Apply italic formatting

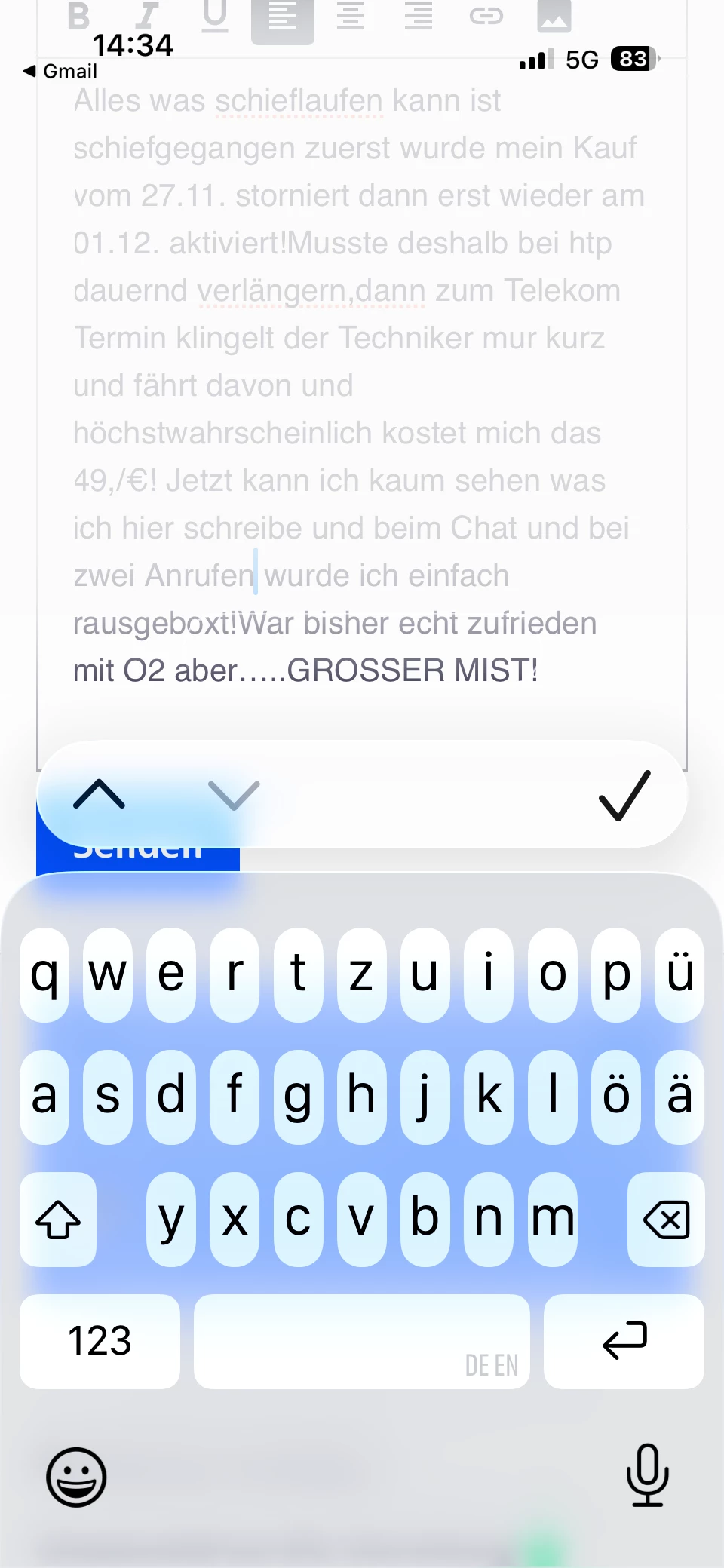pos(148,15)
